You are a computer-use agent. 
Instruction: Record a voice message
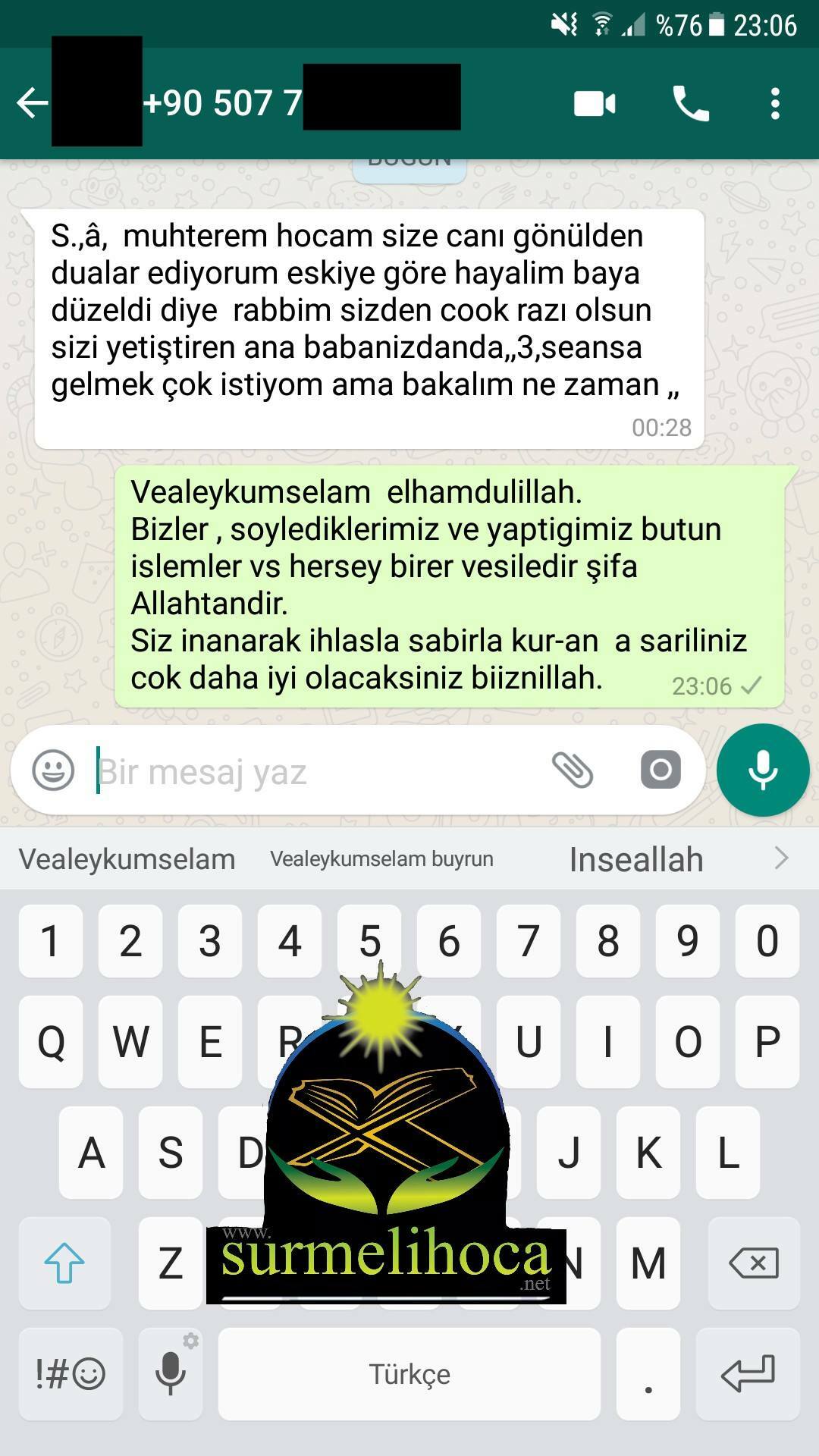pyautogui.click(x=762, y=770)
